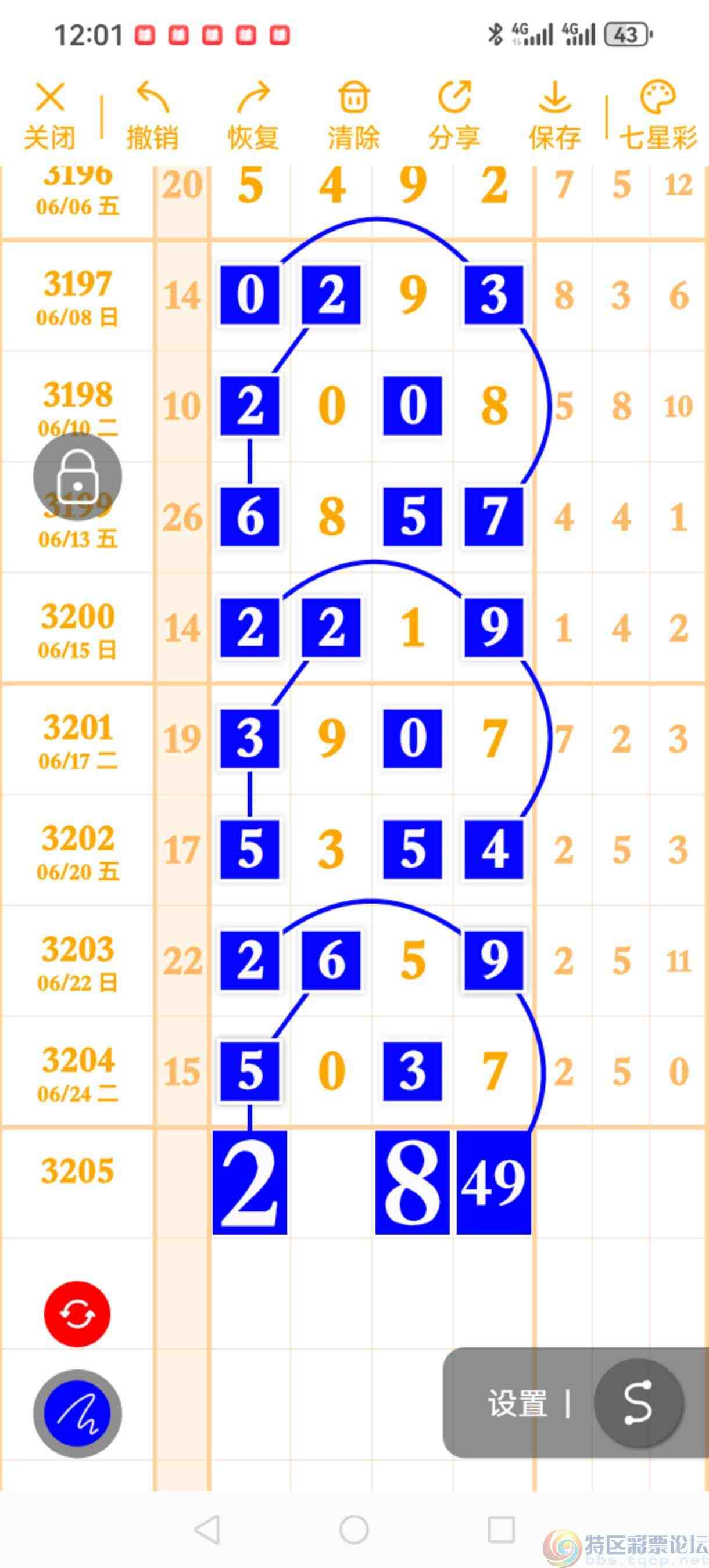Share the chart via 分享

[454, 116]
